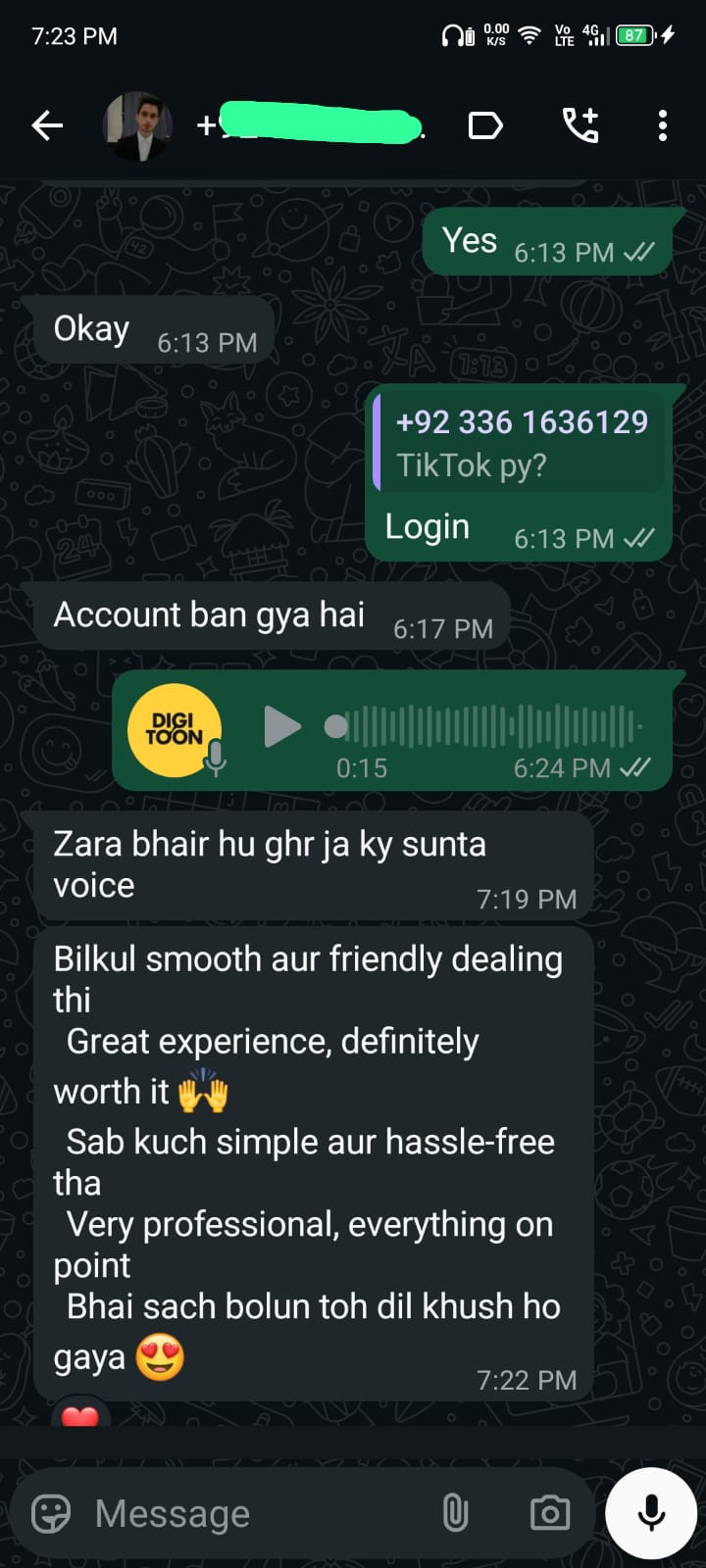This screenshot has width=706, height=1568.
Task: Play the 0:15 voice message
Action: pyautogui.click(x=281, y=727)
